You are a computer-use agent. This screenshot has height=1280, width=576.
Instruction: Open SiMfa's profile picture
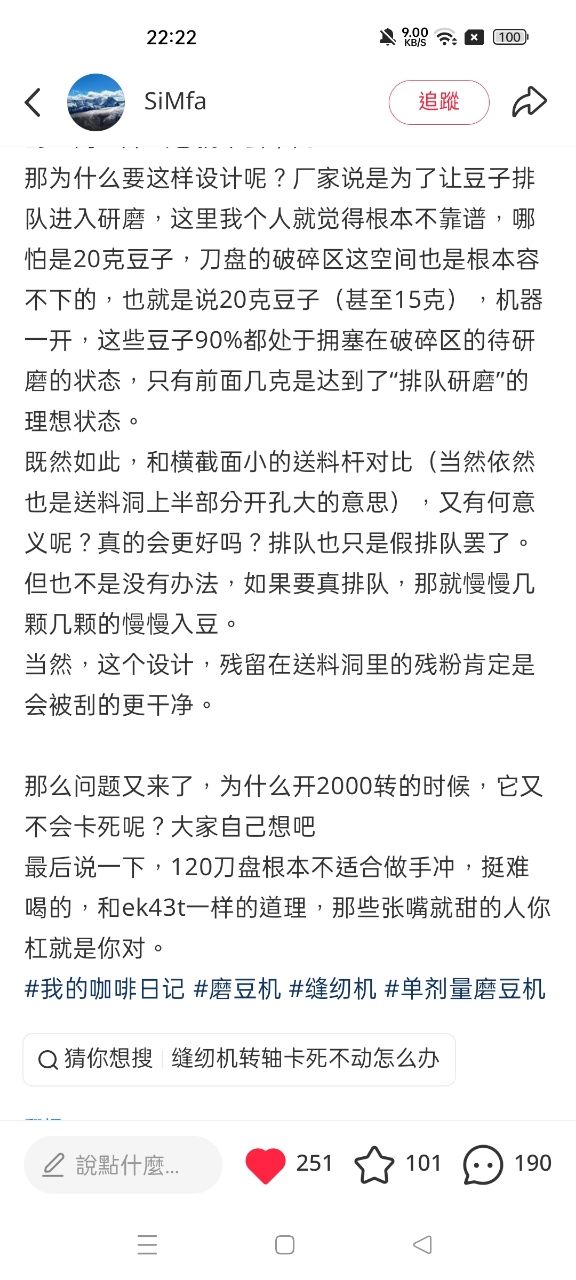pyautogui.click(x=96, y=102)
